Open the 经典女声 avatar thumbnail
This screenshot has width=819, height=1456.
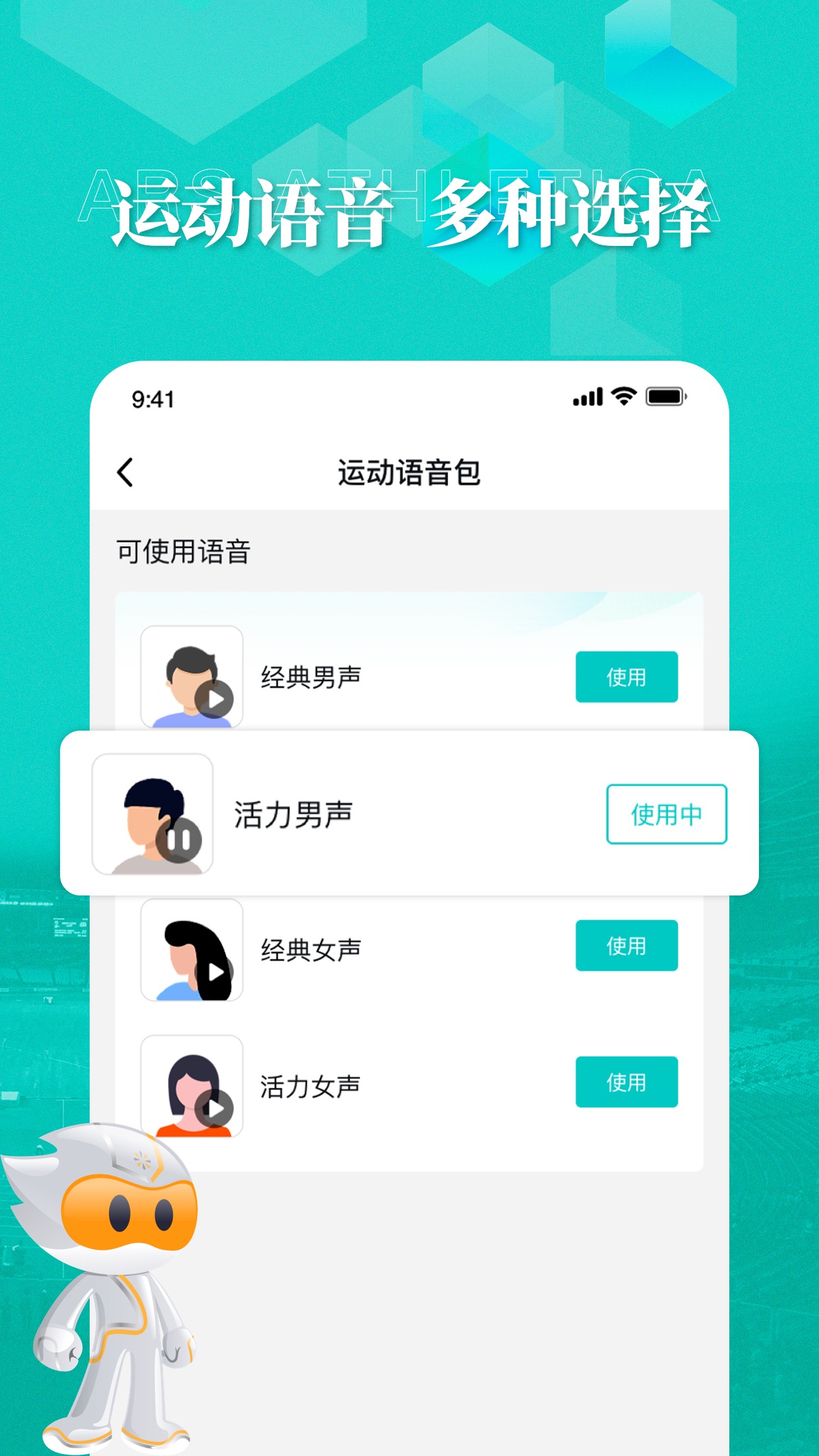coord(192,948)
